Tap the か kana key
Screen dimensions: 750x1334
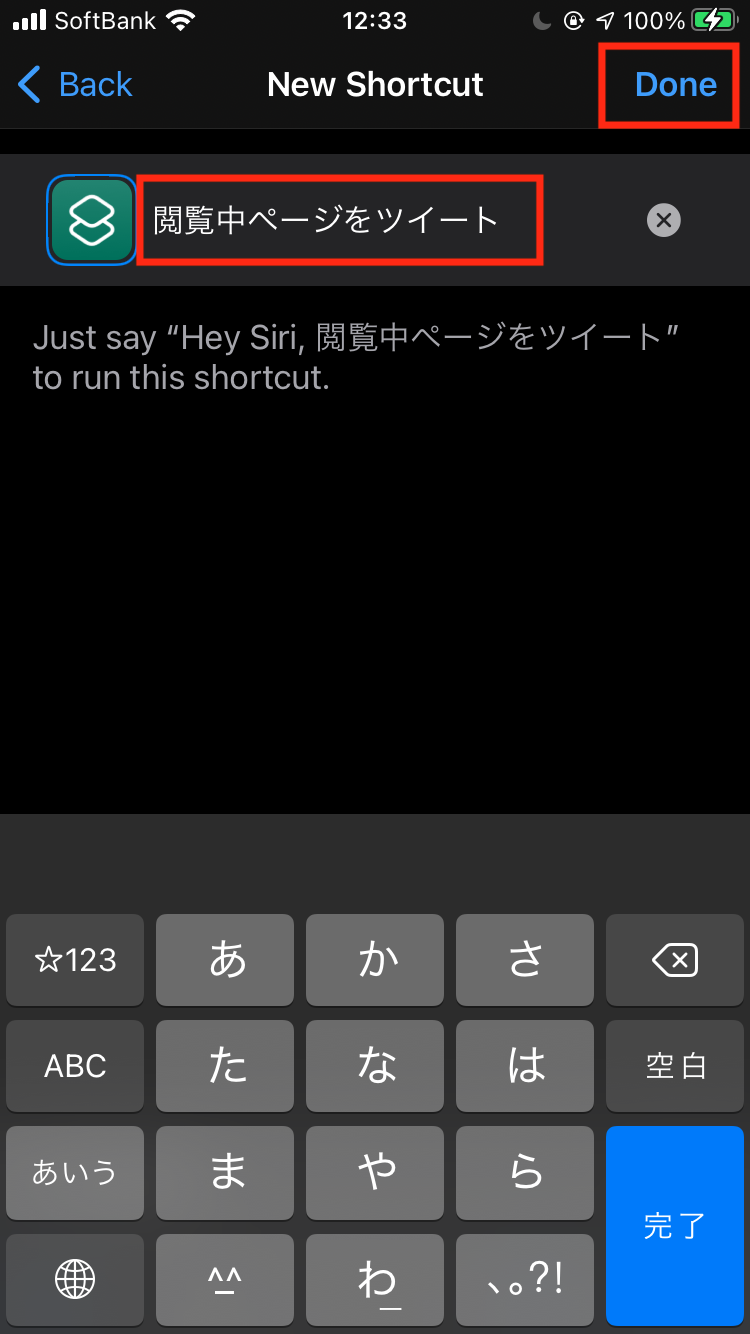pyautogui.click(x=376, y=961)
